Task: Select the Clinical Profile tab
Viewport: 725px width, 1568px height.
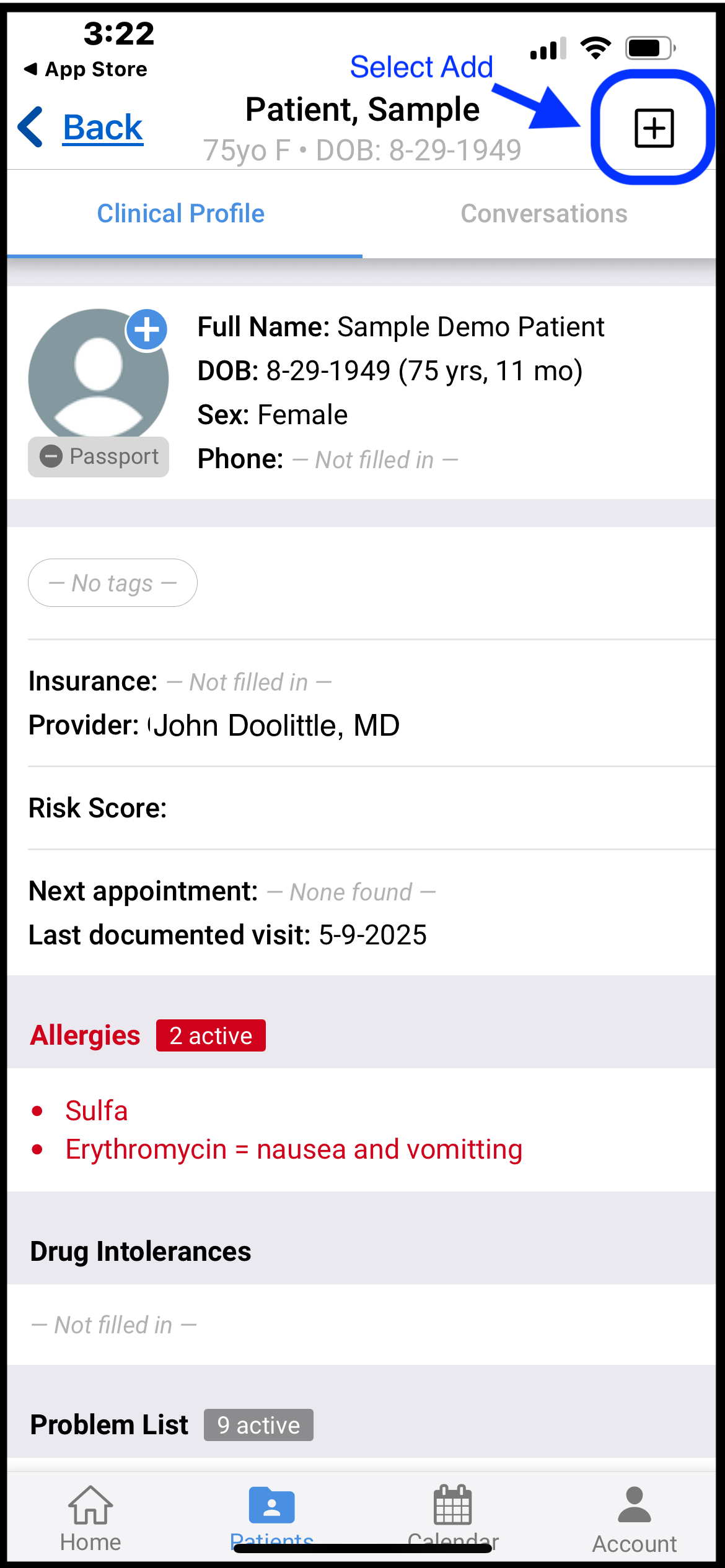Action: point(181,214)
